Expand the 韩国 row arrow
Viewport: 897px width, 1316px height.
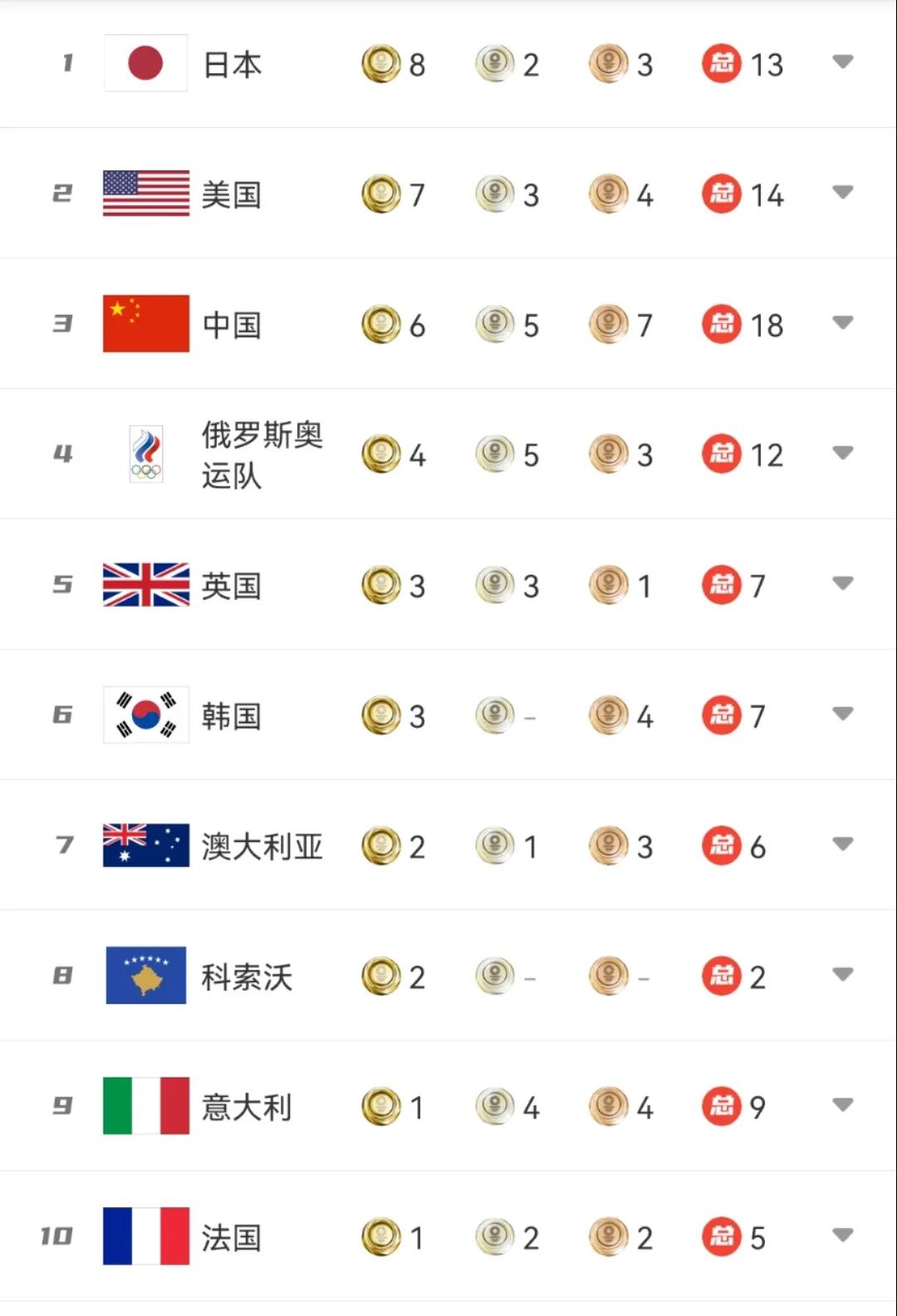842,714
